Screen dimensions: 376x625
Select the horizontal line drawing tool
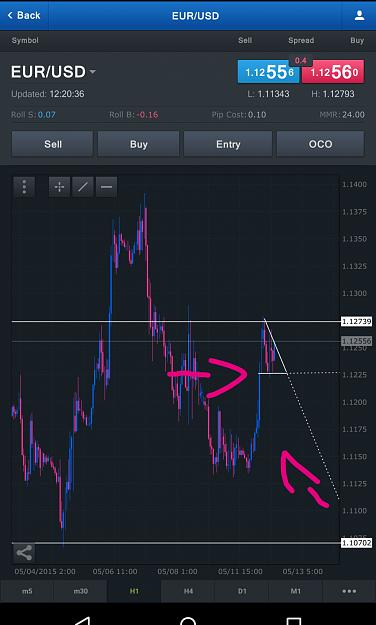pyautogui.click(x=106, y=187)
